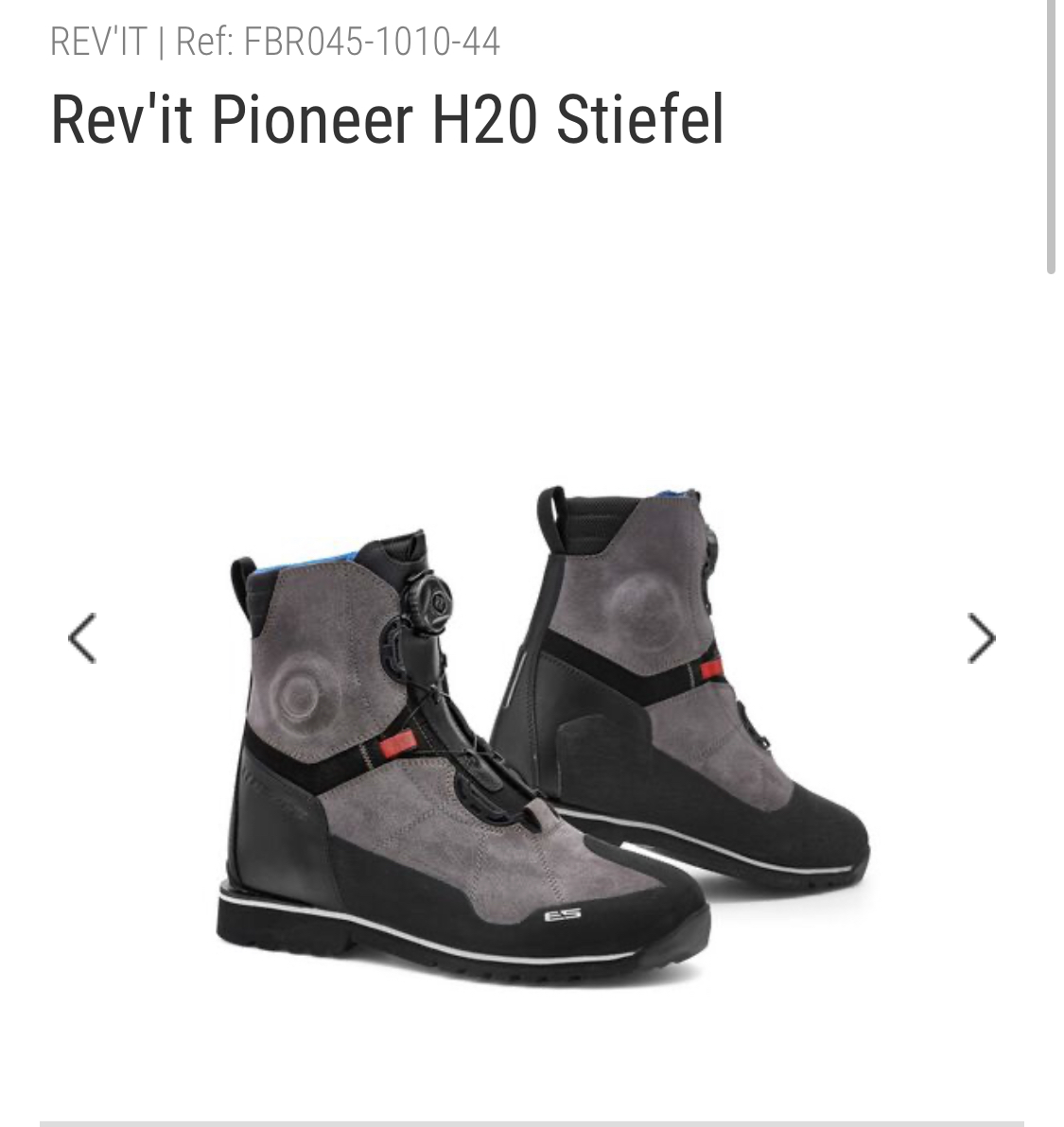The image size is (1064, 1127).
Task: Show the next product image
Action: tap(981, 638)
